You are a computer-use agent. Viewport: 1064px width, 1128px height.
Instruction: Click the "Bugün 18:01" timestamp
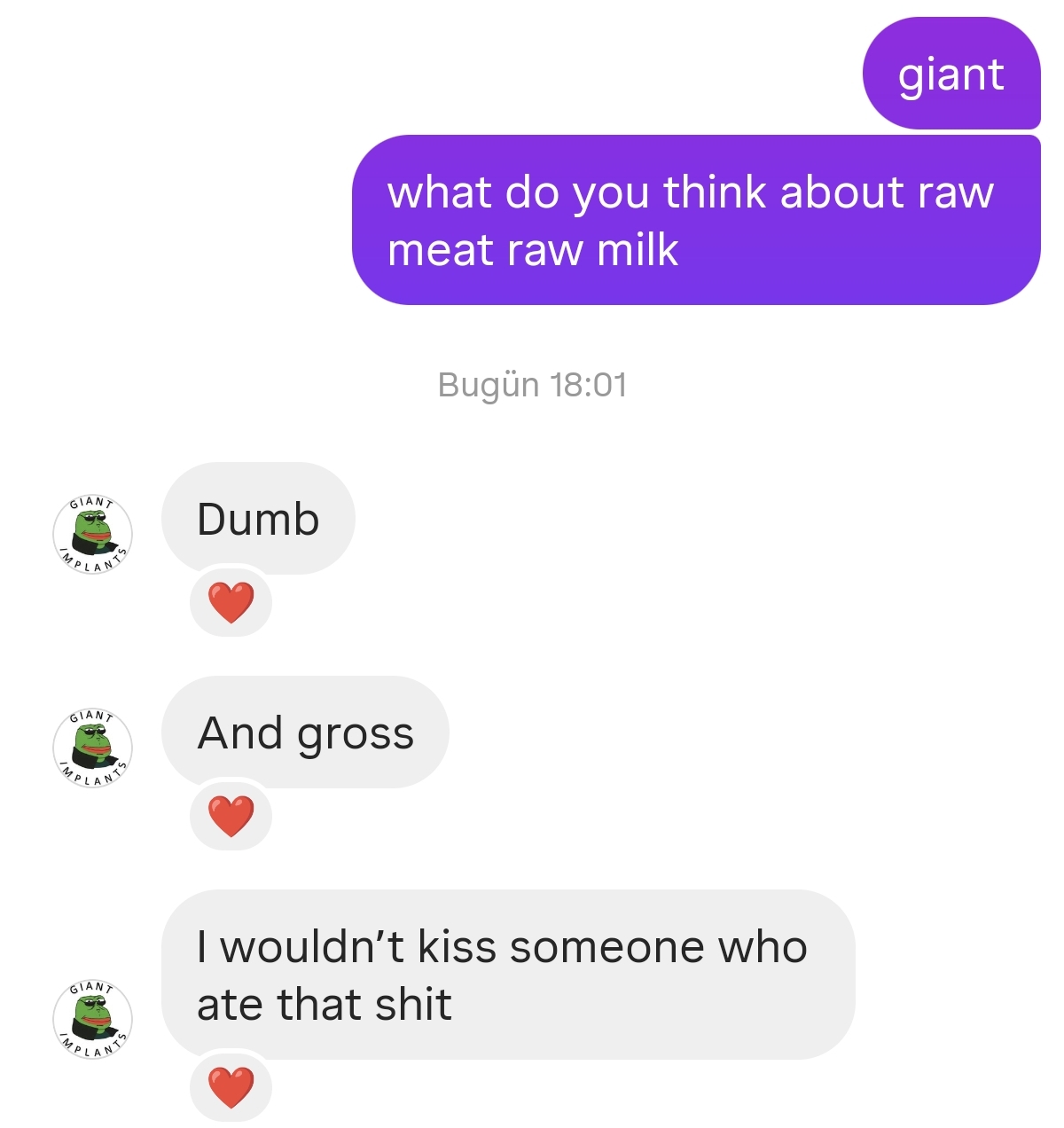tap(532, 385)
